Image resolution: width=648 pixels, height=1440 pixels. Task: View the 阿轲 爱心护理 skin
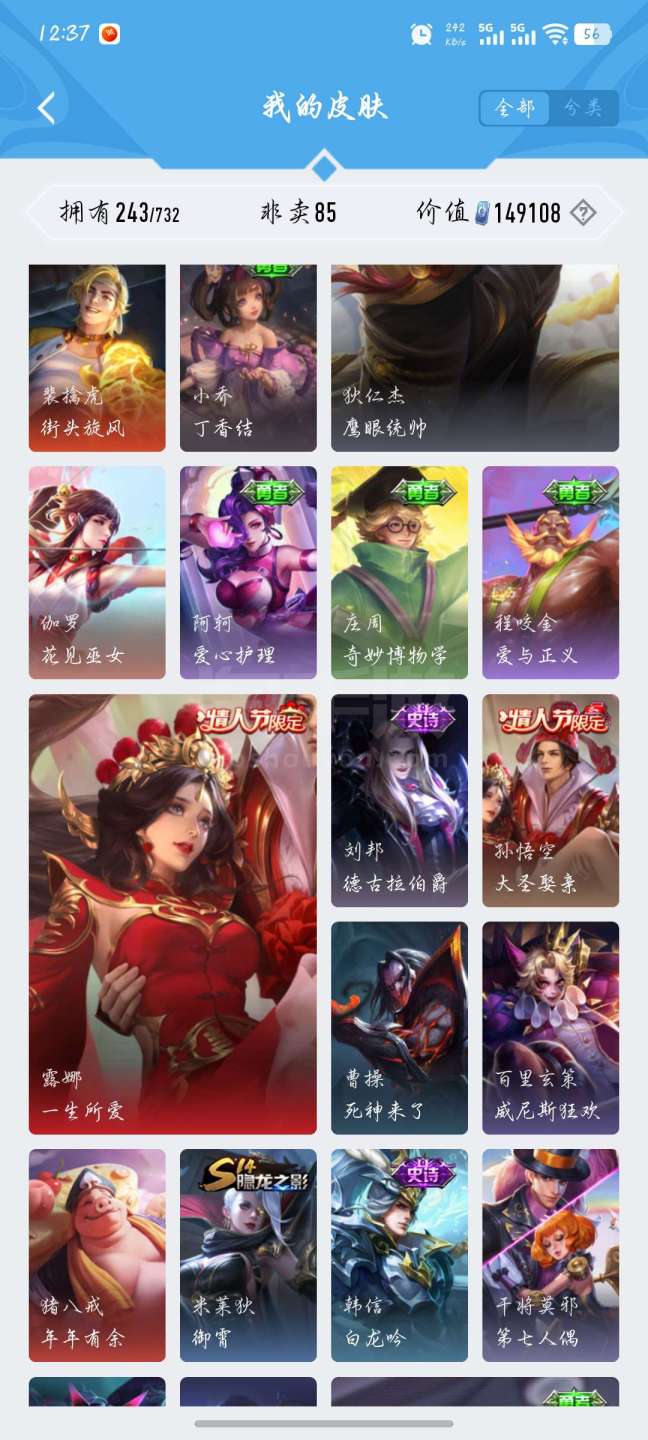[x=248, y=573]
